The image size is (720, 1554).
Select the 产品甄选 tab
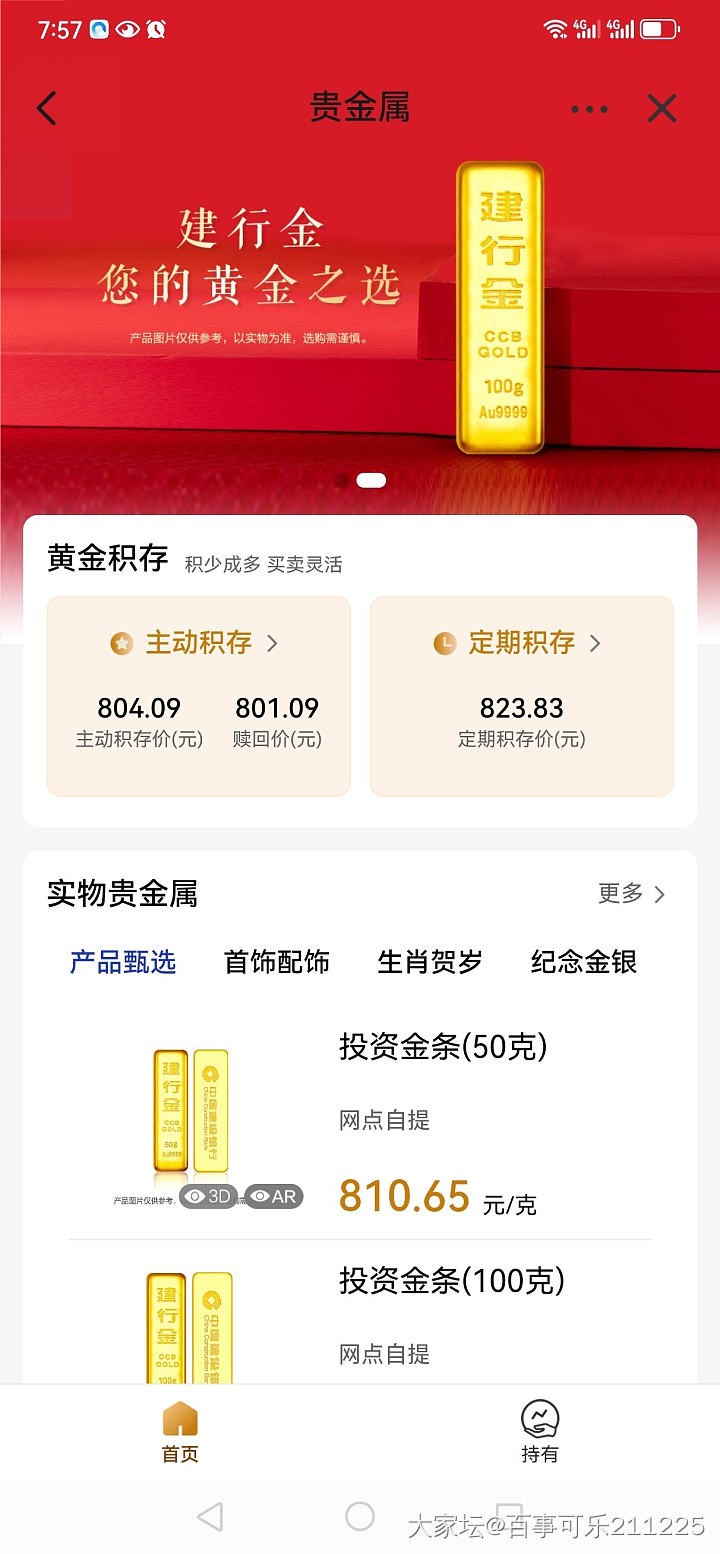point(123,962)
